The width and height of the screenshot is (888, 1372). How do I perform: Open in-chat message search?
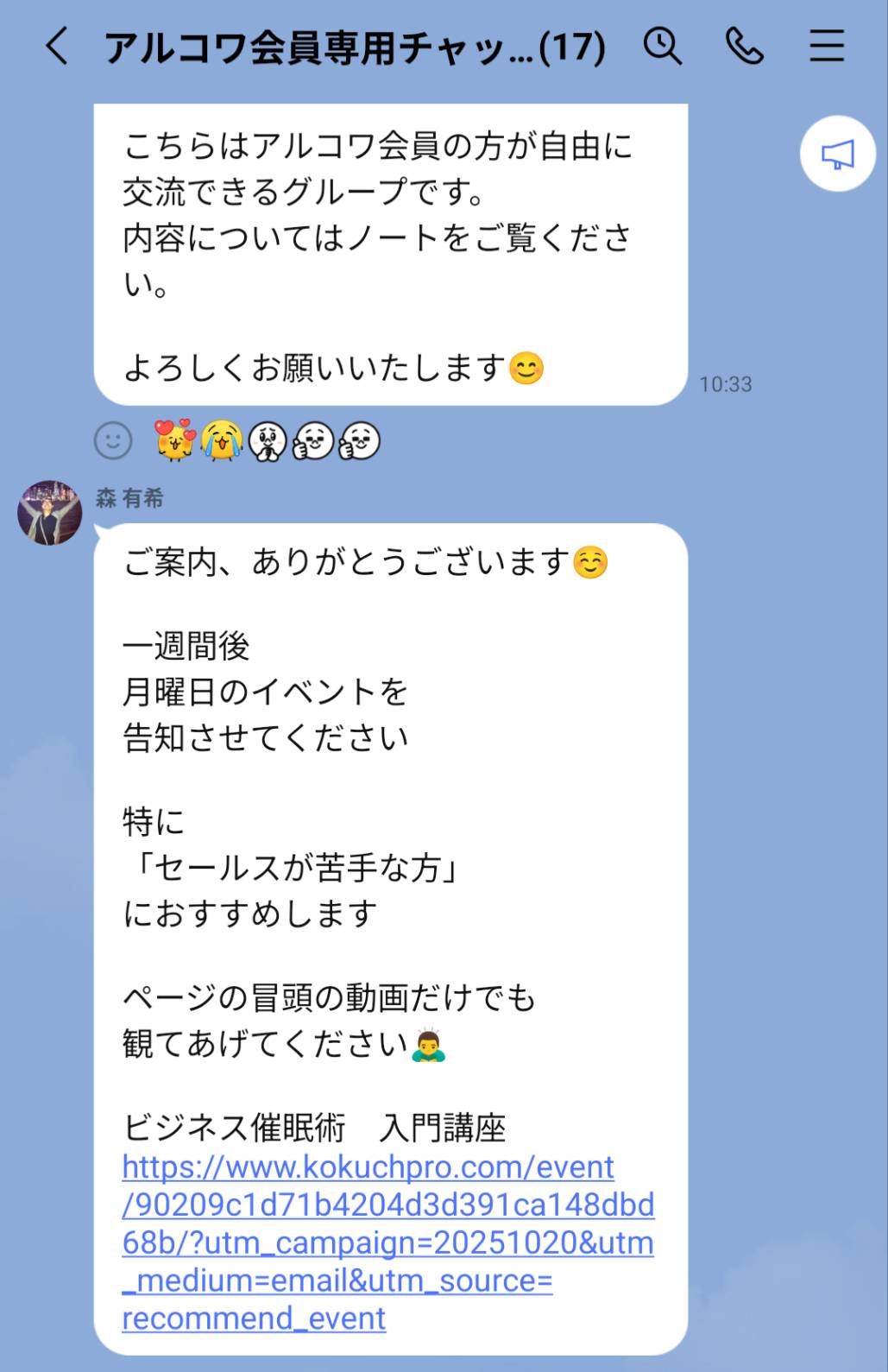[661, 47]
